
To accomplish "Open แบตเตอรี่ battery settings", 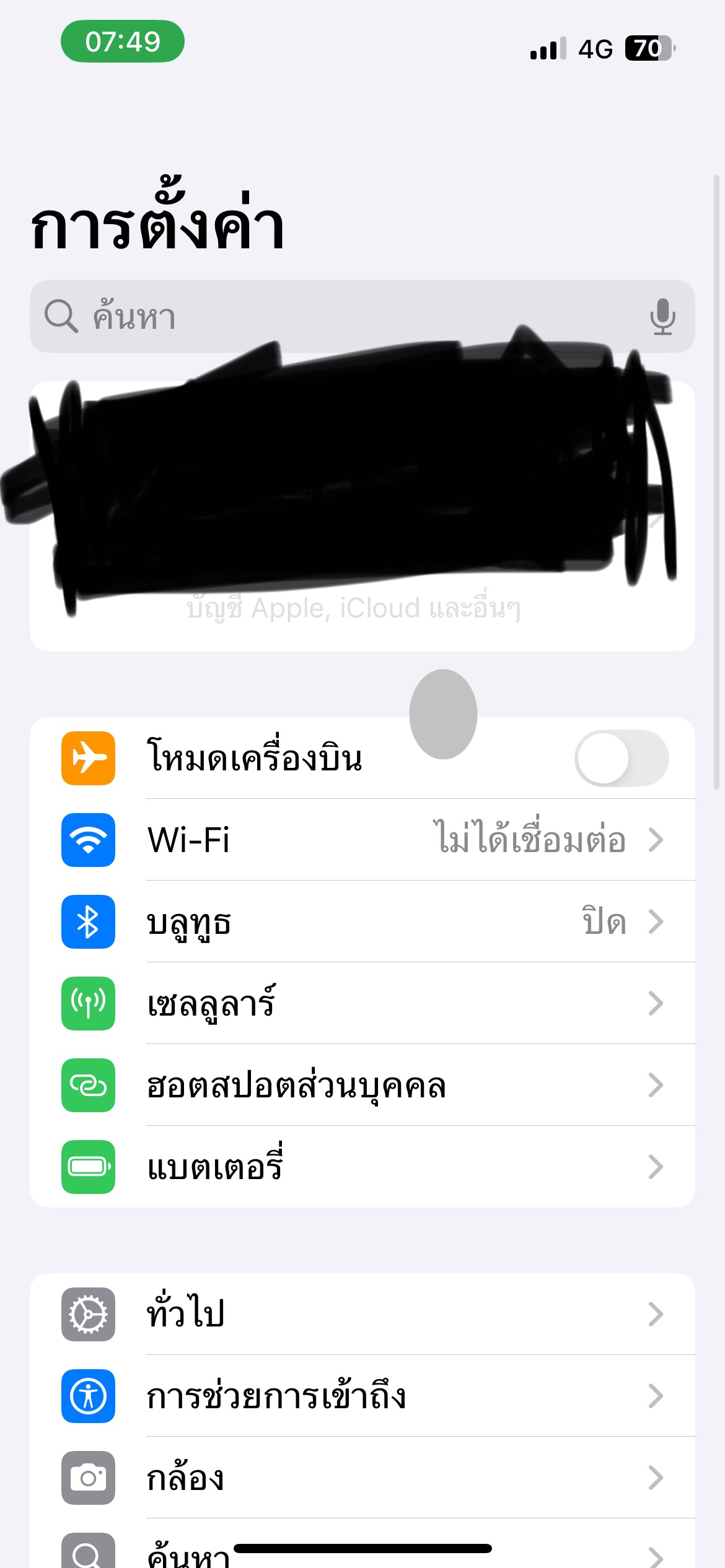I will 362,1167.
